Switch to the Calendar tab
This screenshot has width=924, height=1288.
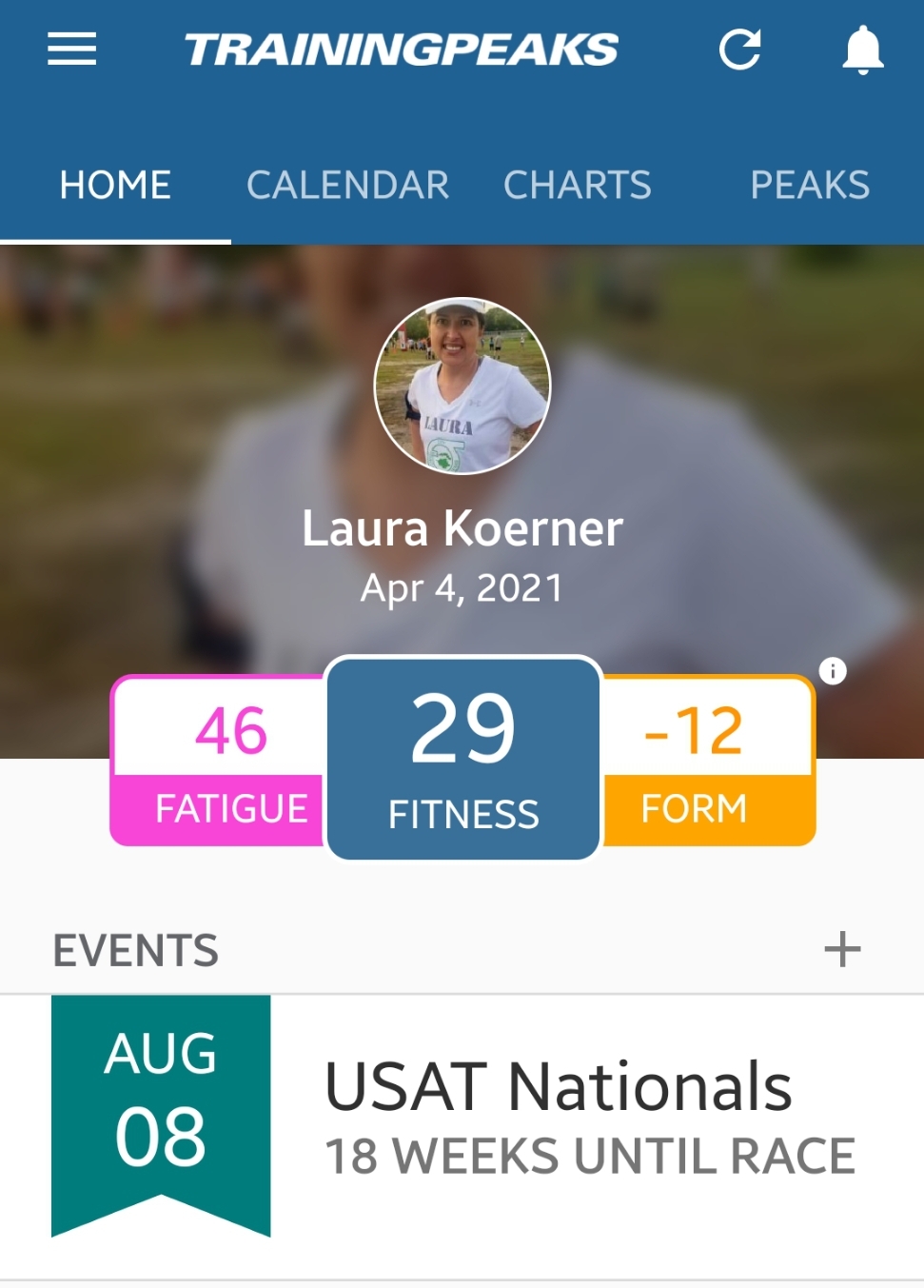tap(347, 185)
